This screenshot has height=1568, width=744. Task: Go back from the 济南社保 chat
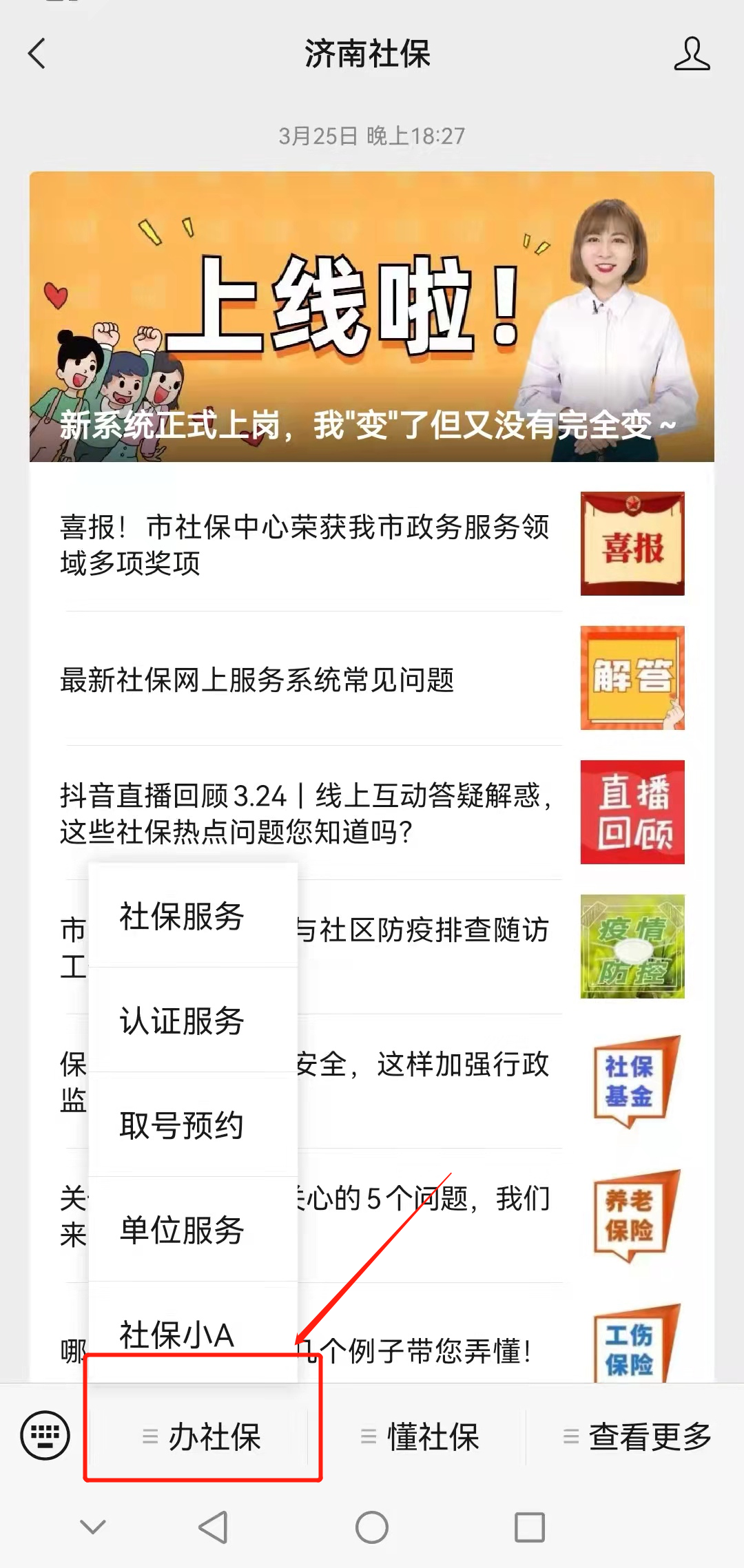37,53
